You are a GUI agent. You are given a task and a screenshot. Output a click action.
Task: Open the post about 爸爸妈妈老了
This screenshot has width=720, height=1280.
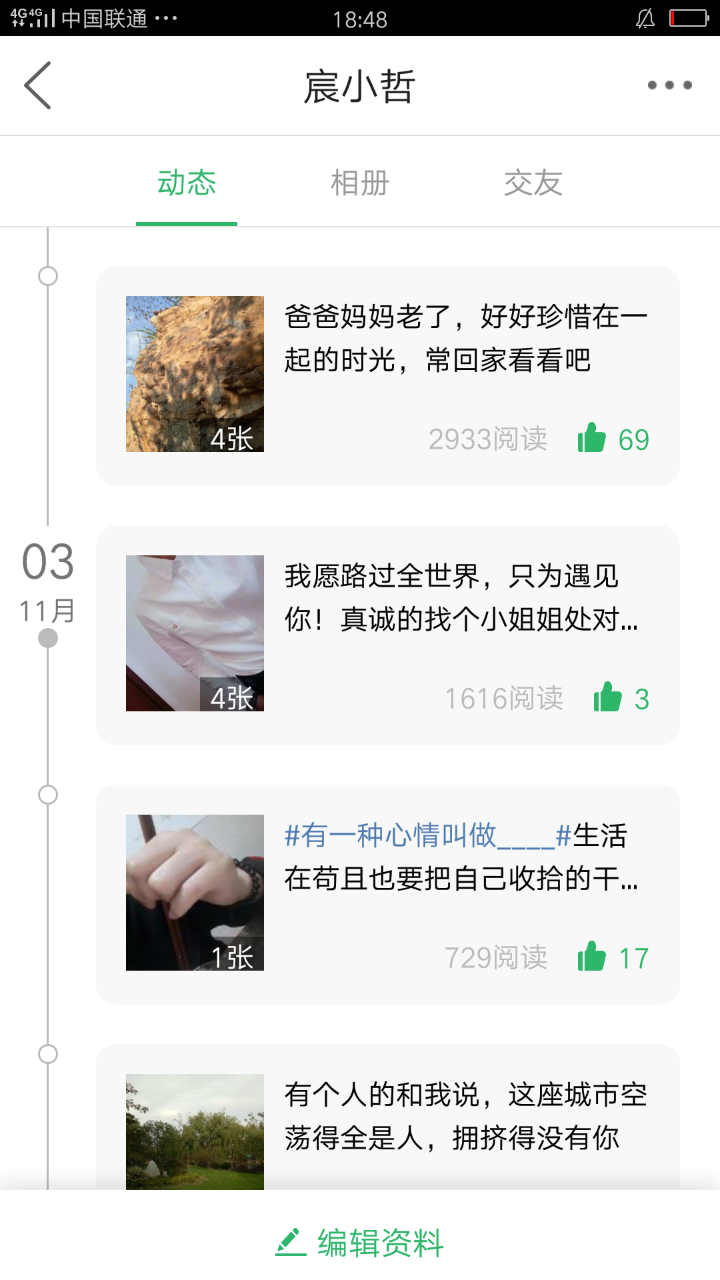[466, 339]
